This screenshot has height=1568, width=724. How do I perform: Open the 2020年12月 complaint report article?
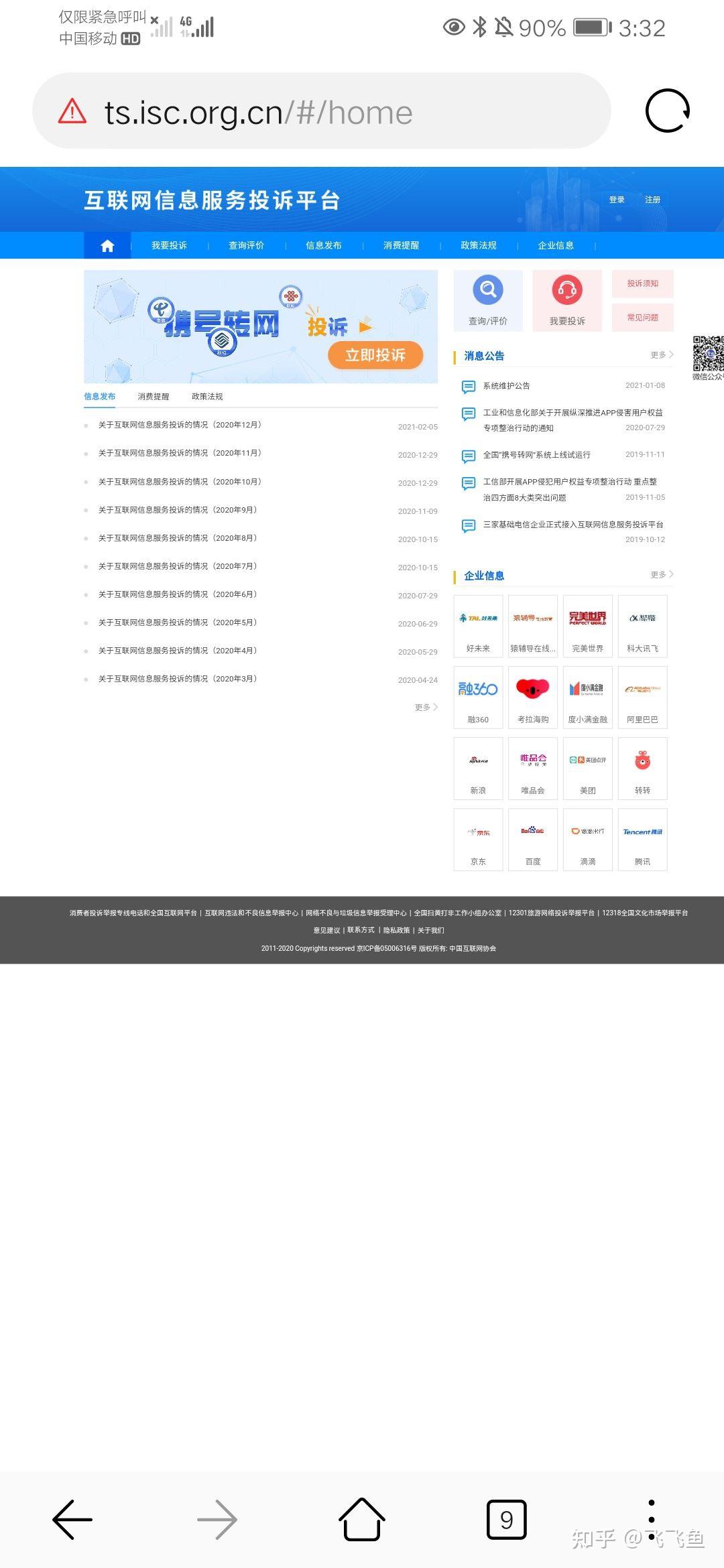click(x=180, y=425)
